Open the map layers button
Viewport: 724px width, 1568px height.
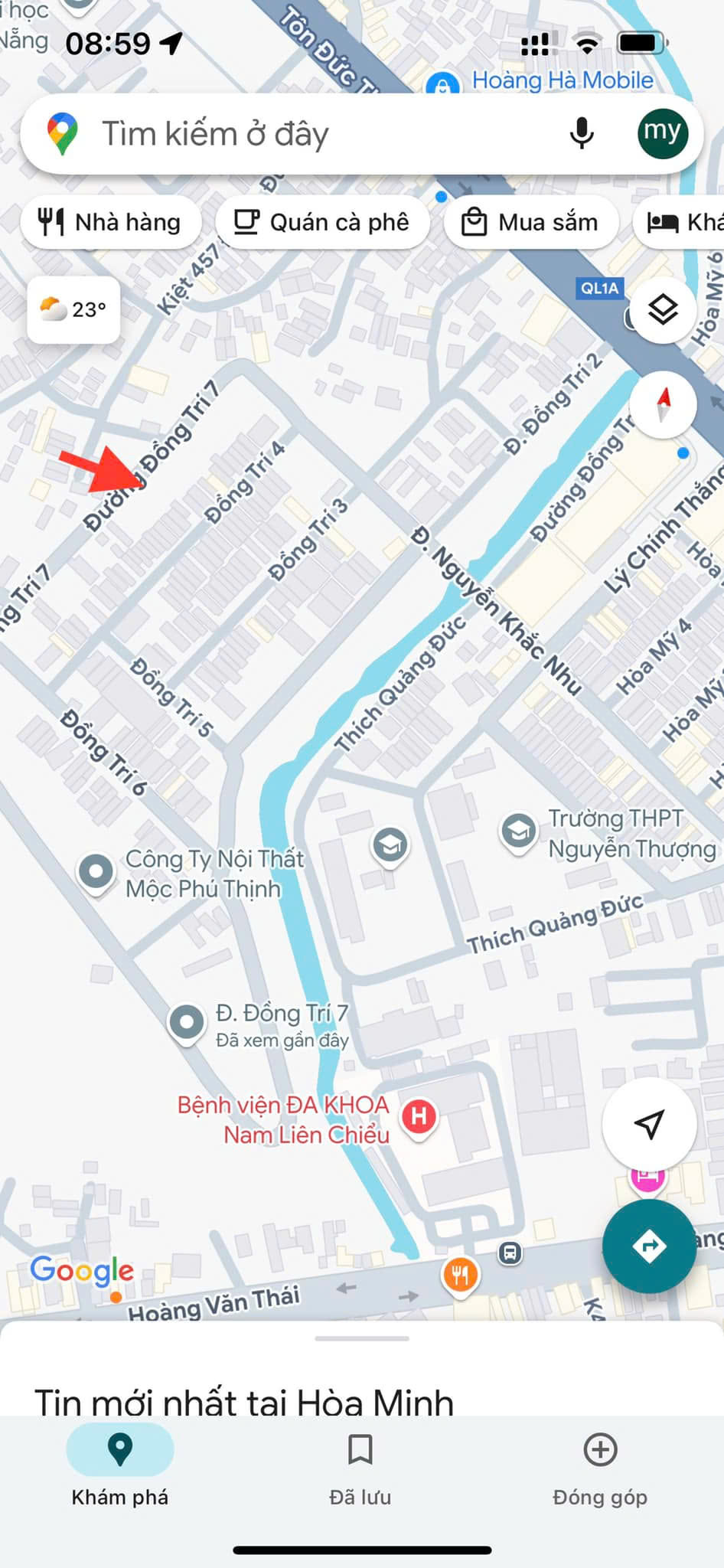[663, 309]
